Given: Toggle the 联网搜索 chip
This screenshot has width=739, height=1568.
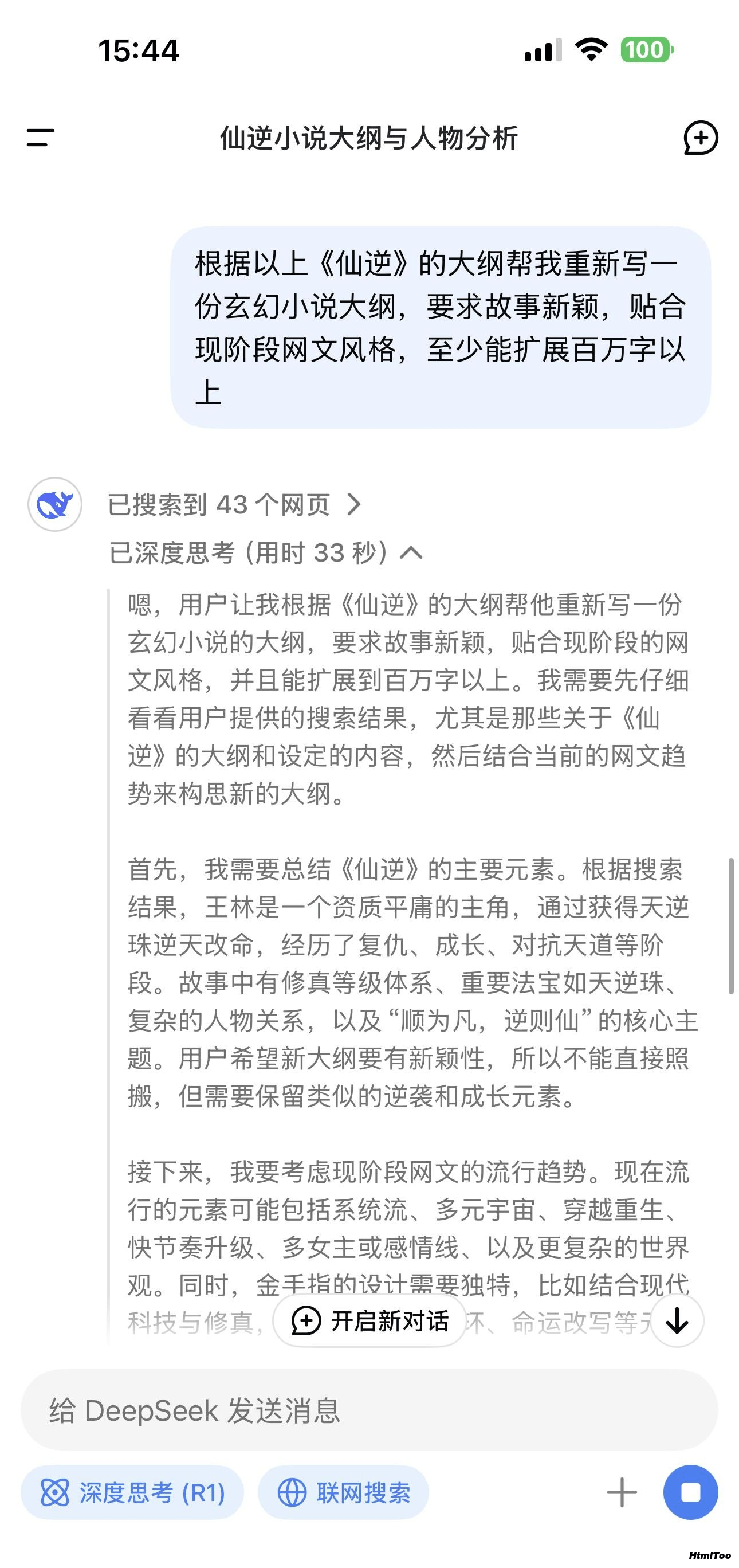Looking at the screenshot, I should pyautogui.click(x=344, y=1492).
